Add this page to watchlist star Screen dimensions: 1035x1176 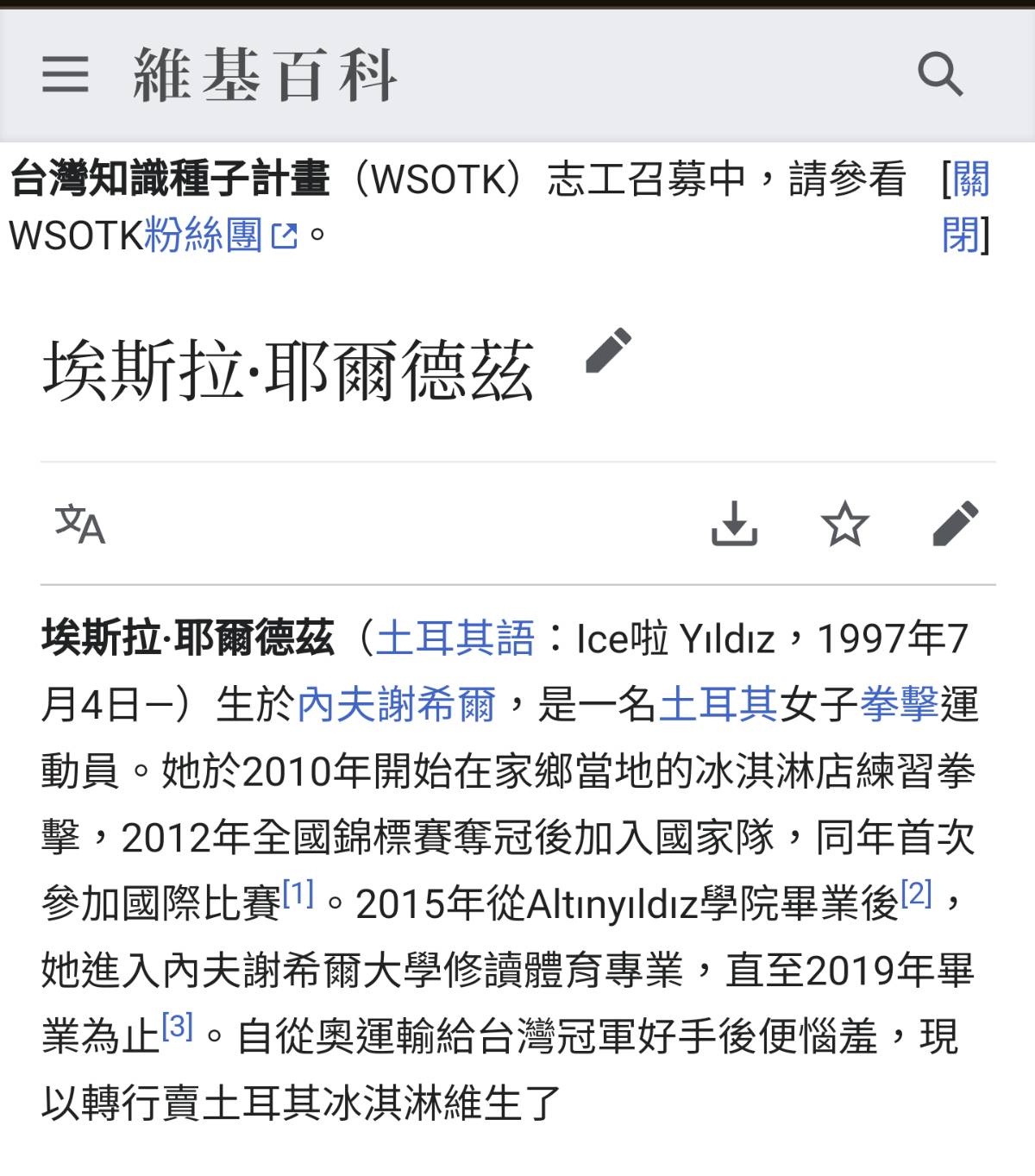pos(844,524)
